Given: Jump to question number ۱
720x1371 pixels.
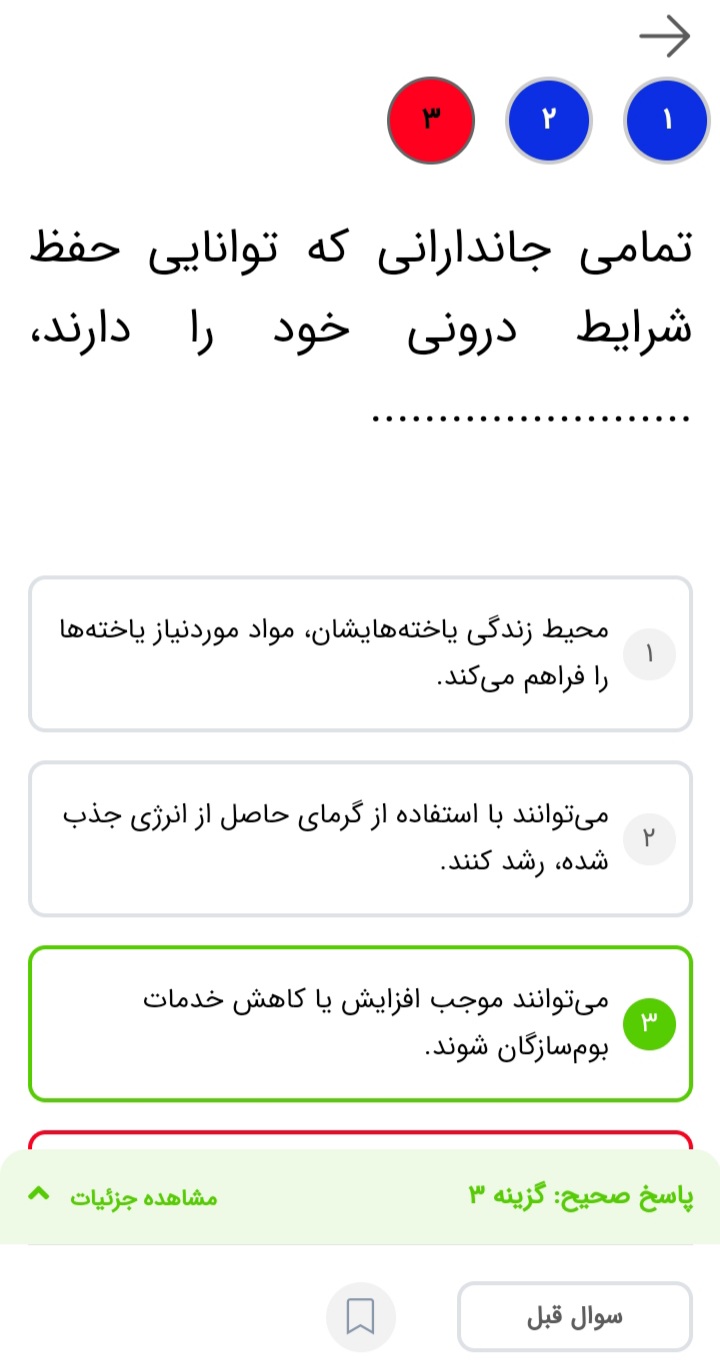Looking at the screenshot, I should pos(667,120).
